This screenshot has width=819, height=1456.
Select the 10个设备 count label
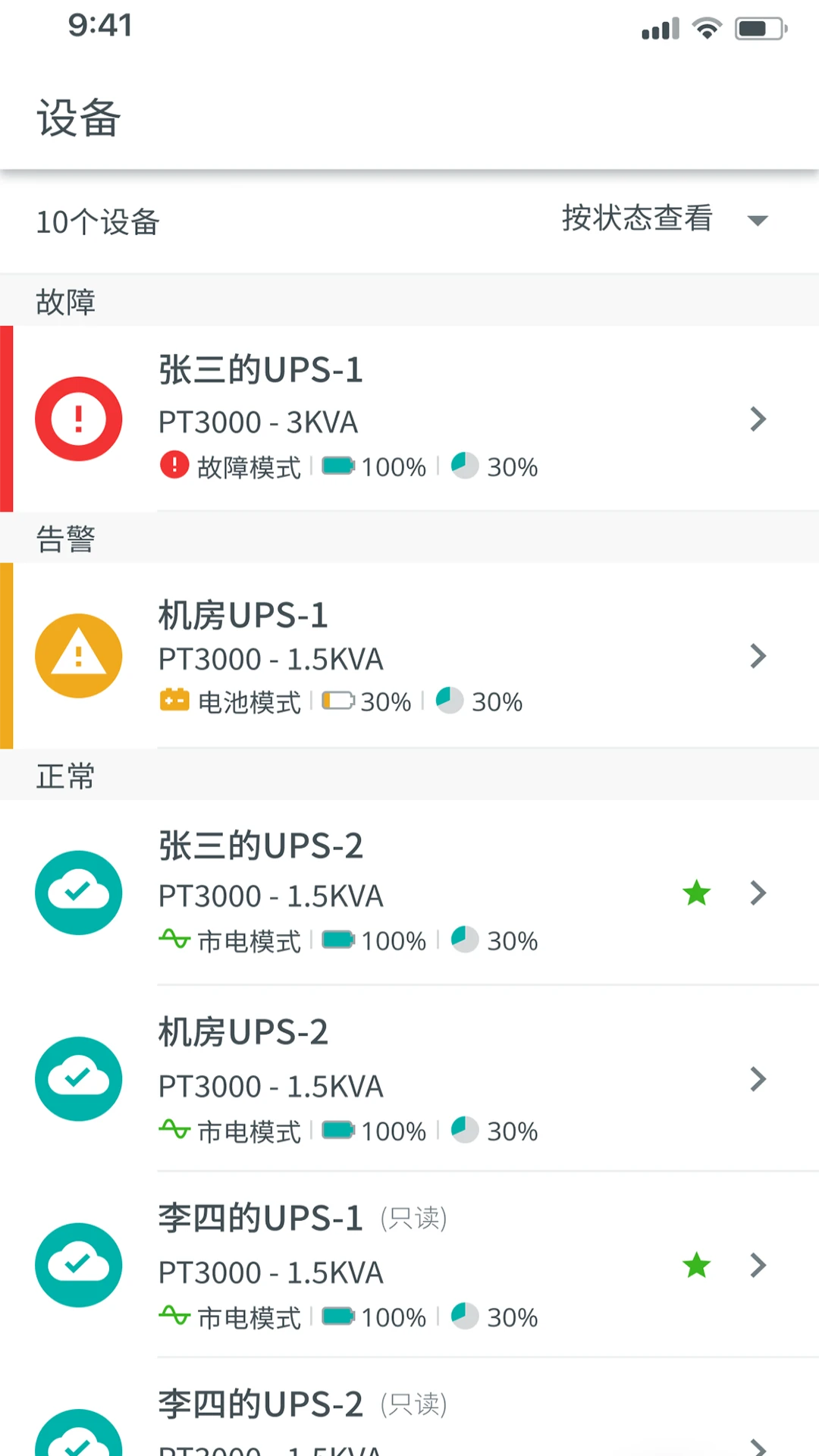[x=97, y=221]
